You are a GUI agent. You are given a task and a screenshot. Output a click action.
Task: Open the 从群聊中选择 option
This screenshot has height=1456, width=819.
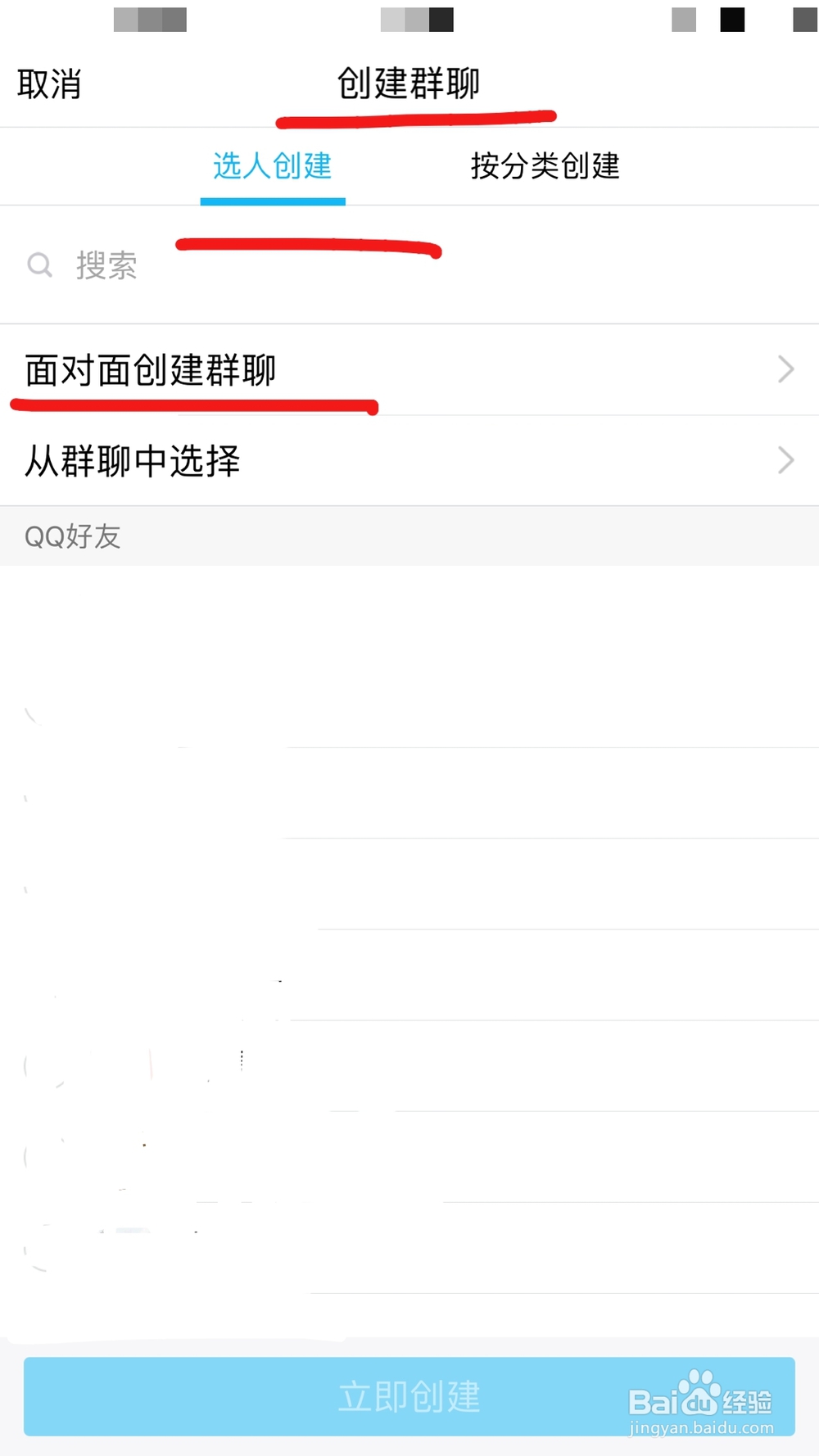coord(133,461)
